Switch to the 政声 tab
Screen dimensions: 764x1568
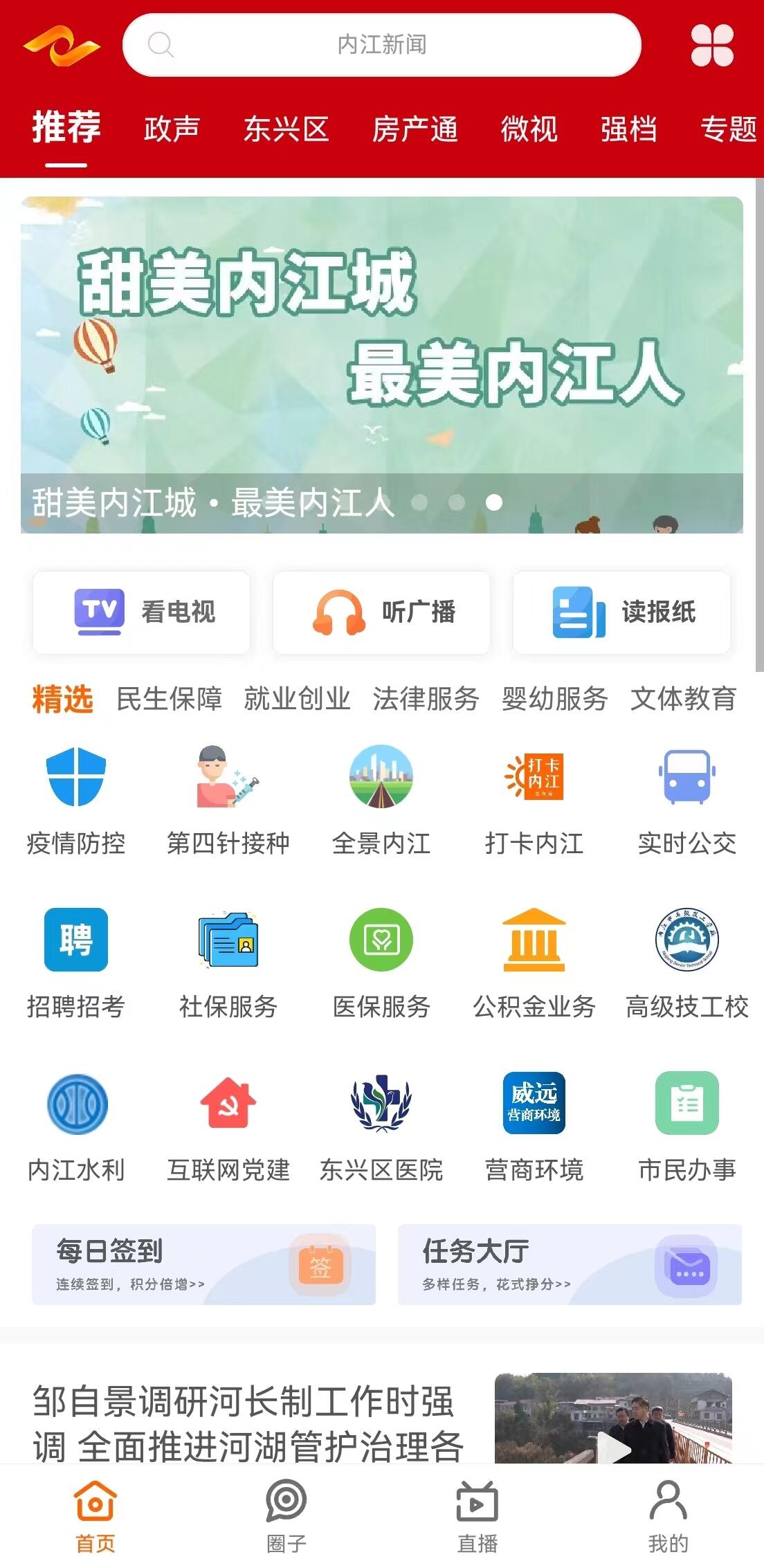(x=172, y=129)
